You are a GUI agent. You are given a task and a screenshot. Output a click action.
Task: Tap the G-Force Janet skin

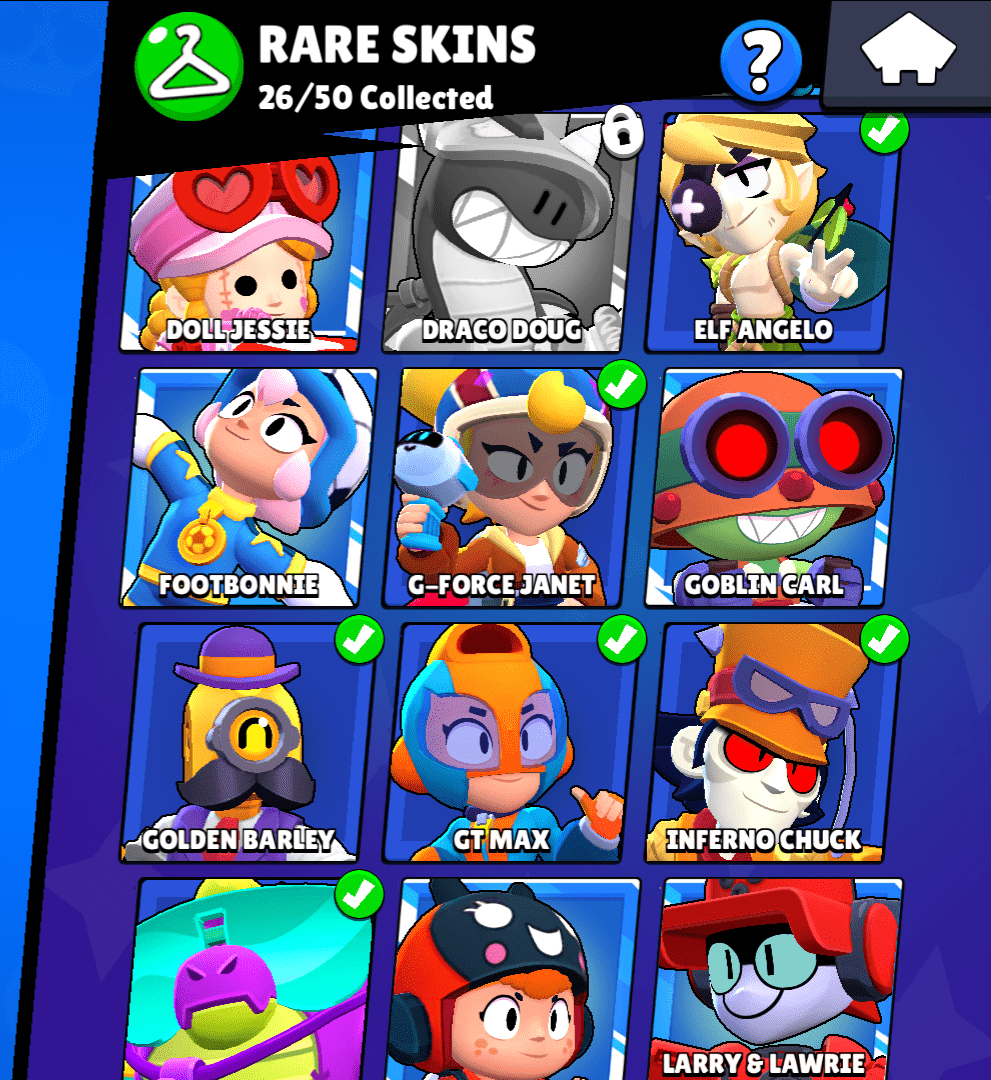[x=510, y=488]
